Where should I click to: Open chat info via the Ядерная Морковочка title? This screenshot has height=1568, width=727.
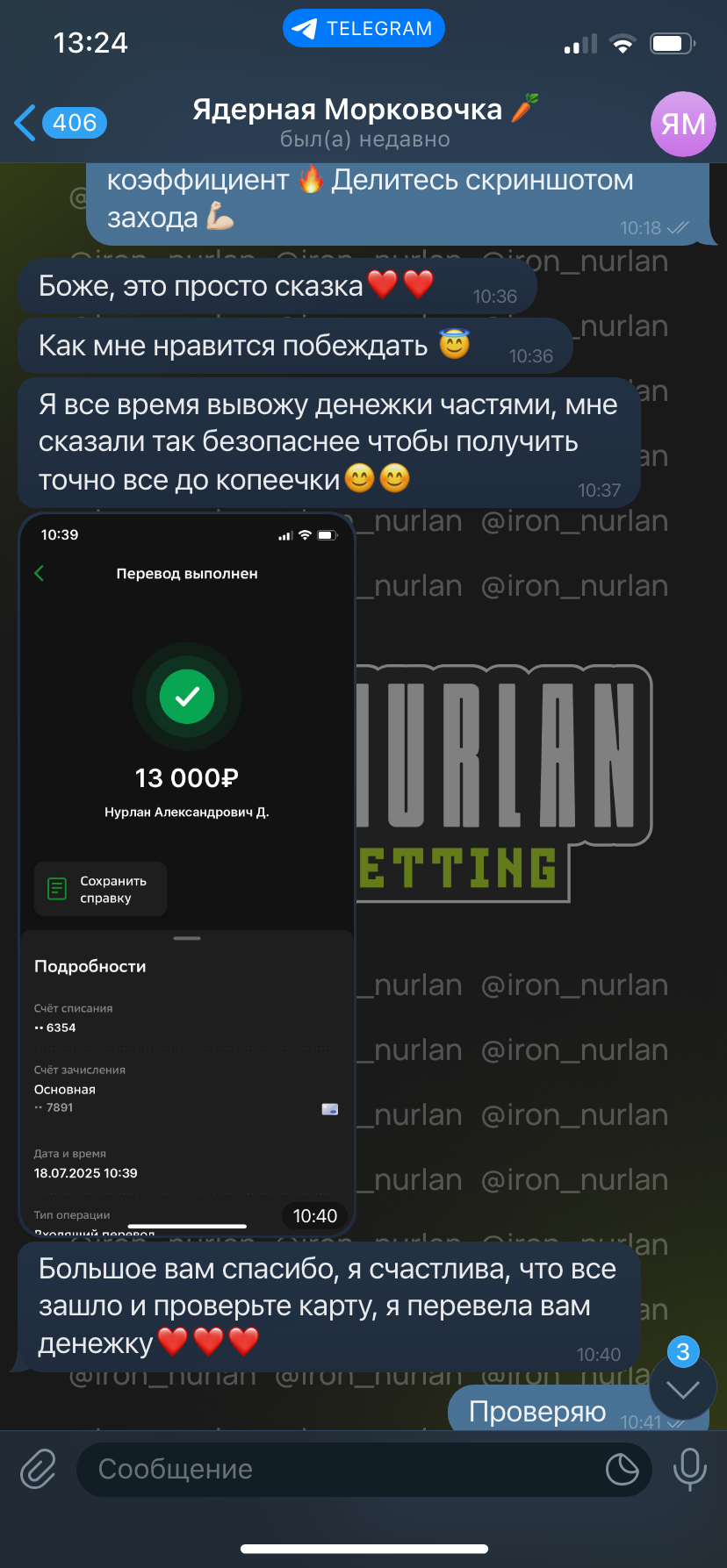click(x=364, y=110)
